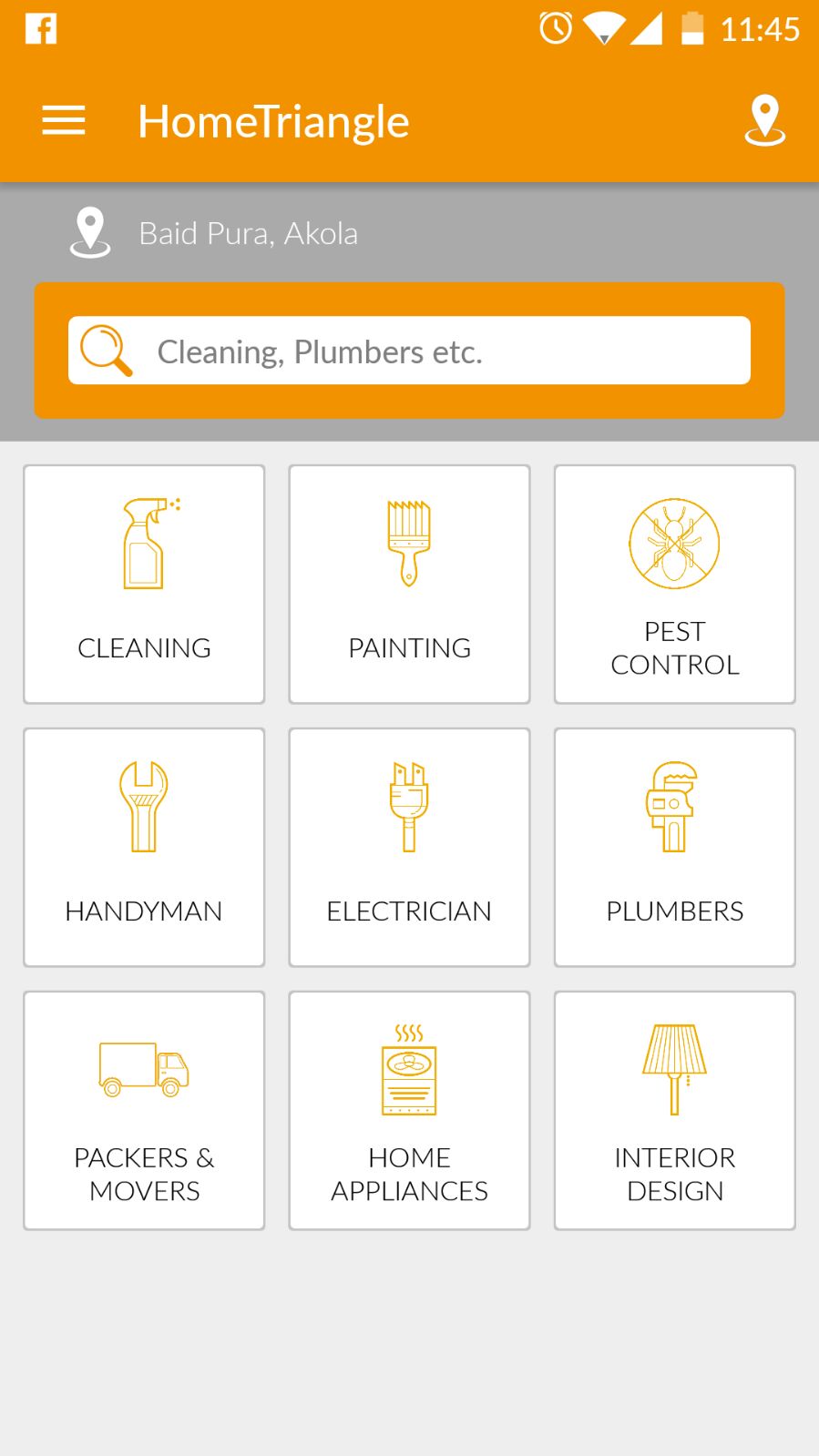This screenshot has height=1456, width=819.
Task: Choose the Handyman category
Action: click(x=144, y=847)
